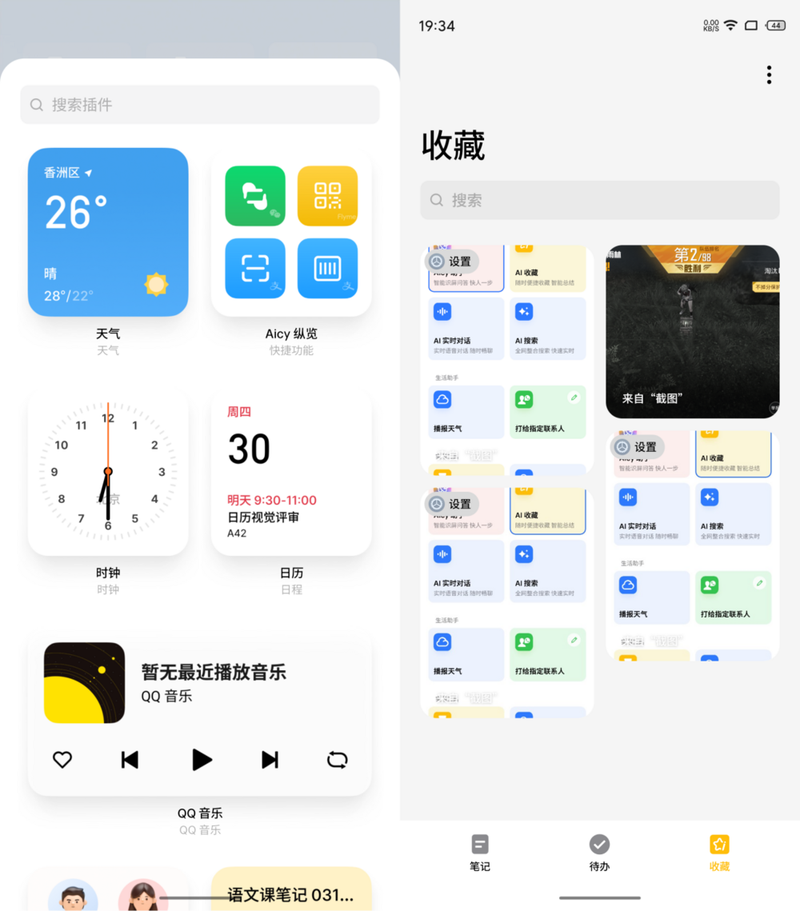Toggle the repeat mode icon in QQ 音乐

(x=337, y=760)
